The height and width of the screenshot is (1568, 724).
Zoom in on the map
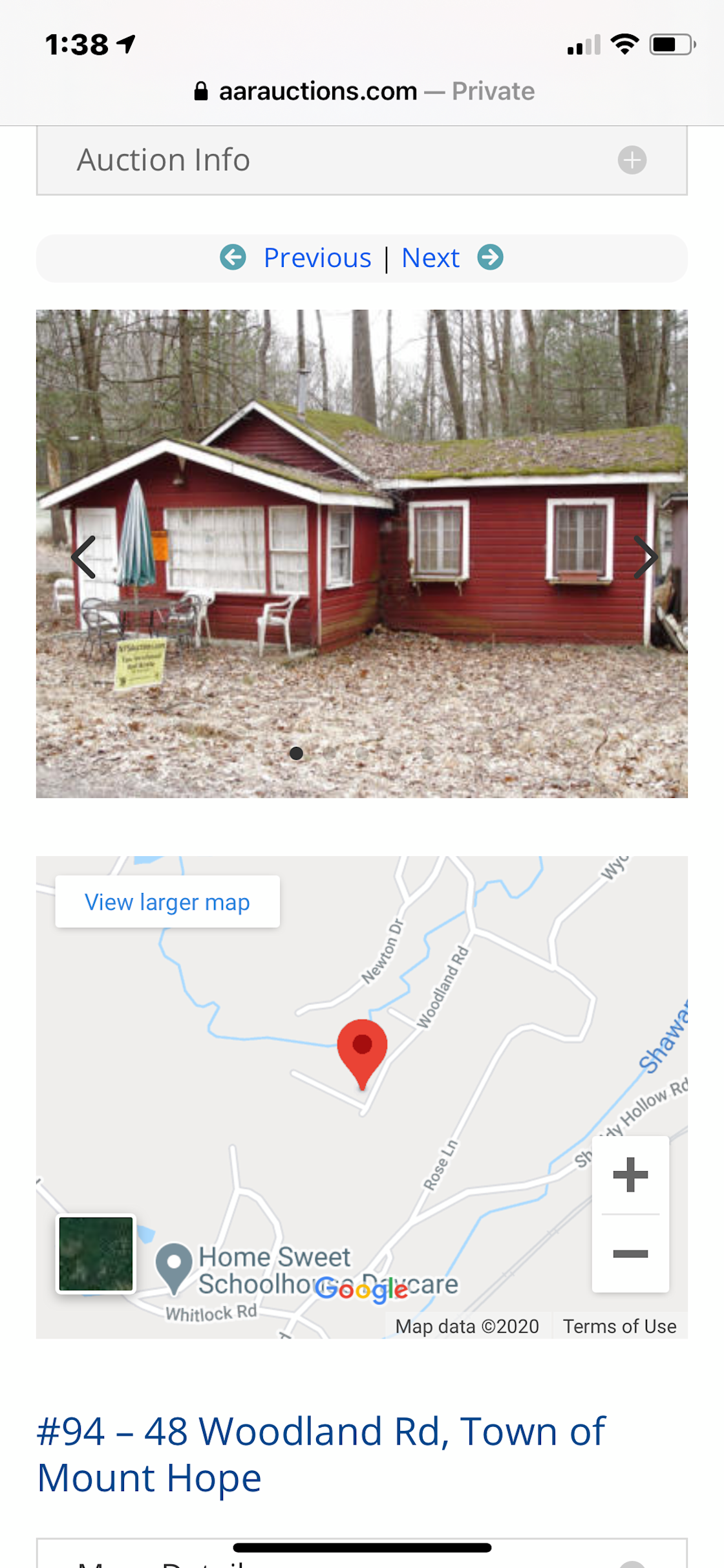tap(630, 1175)
